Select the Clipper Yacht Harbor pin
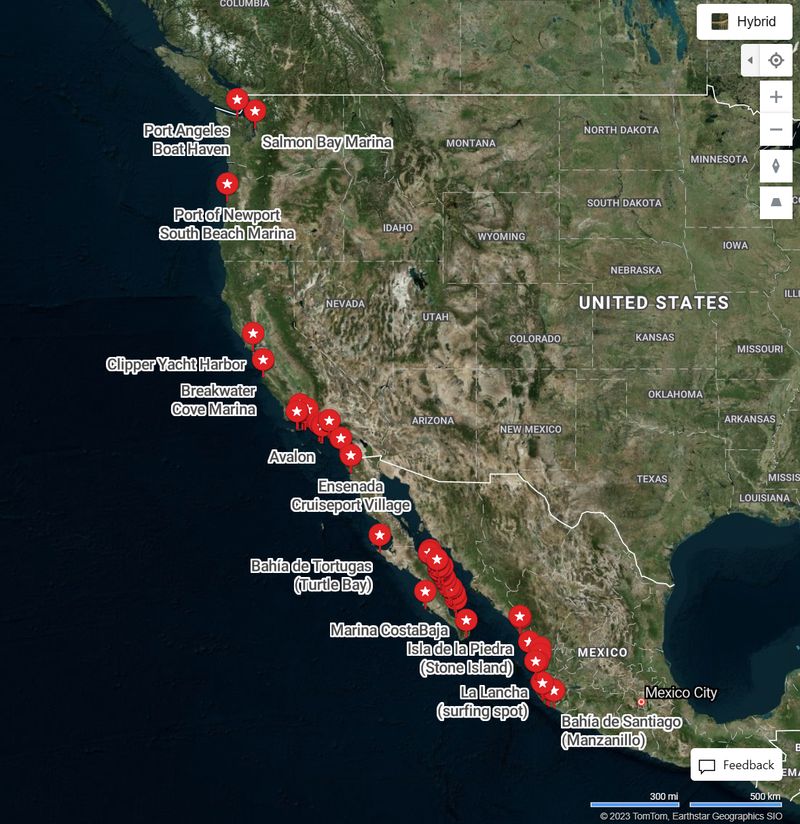 coord(253,333)
